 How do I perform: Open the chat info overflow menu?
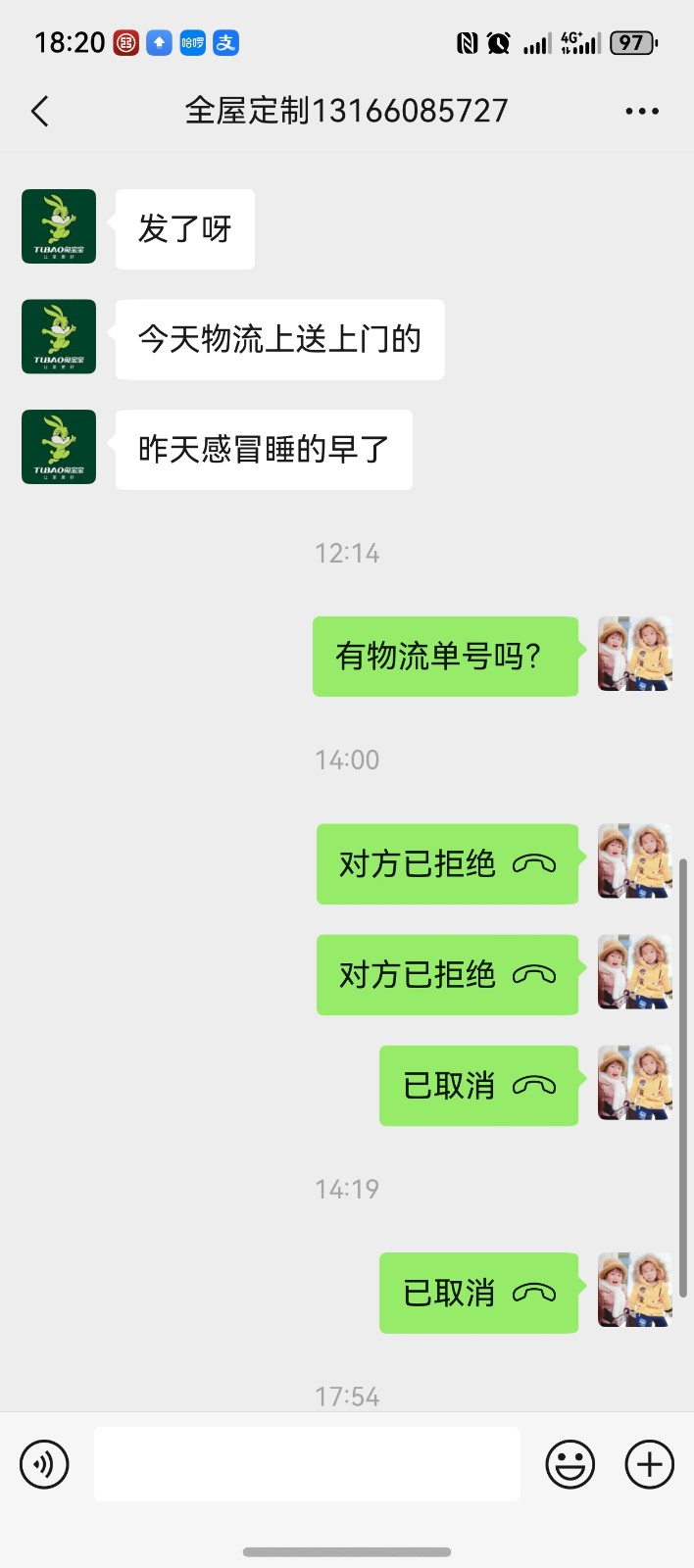pos(642,112)
